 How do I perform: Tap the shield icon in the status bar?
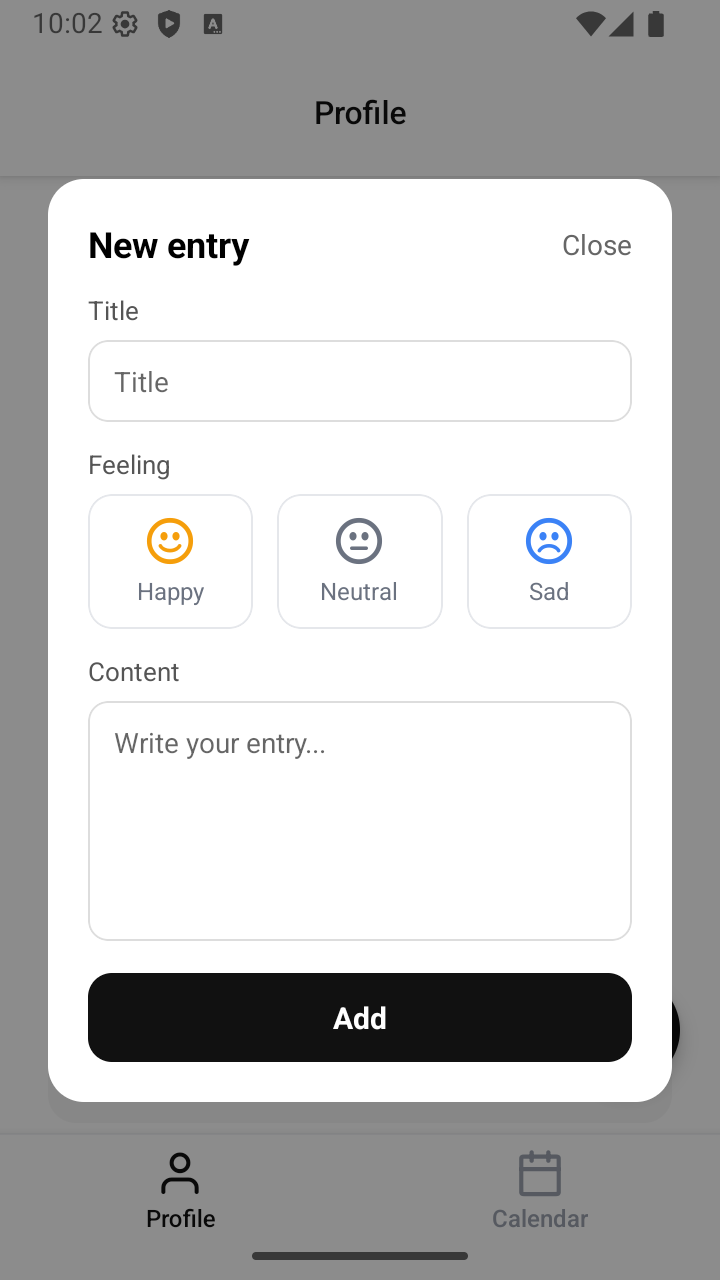click(168, 23)
